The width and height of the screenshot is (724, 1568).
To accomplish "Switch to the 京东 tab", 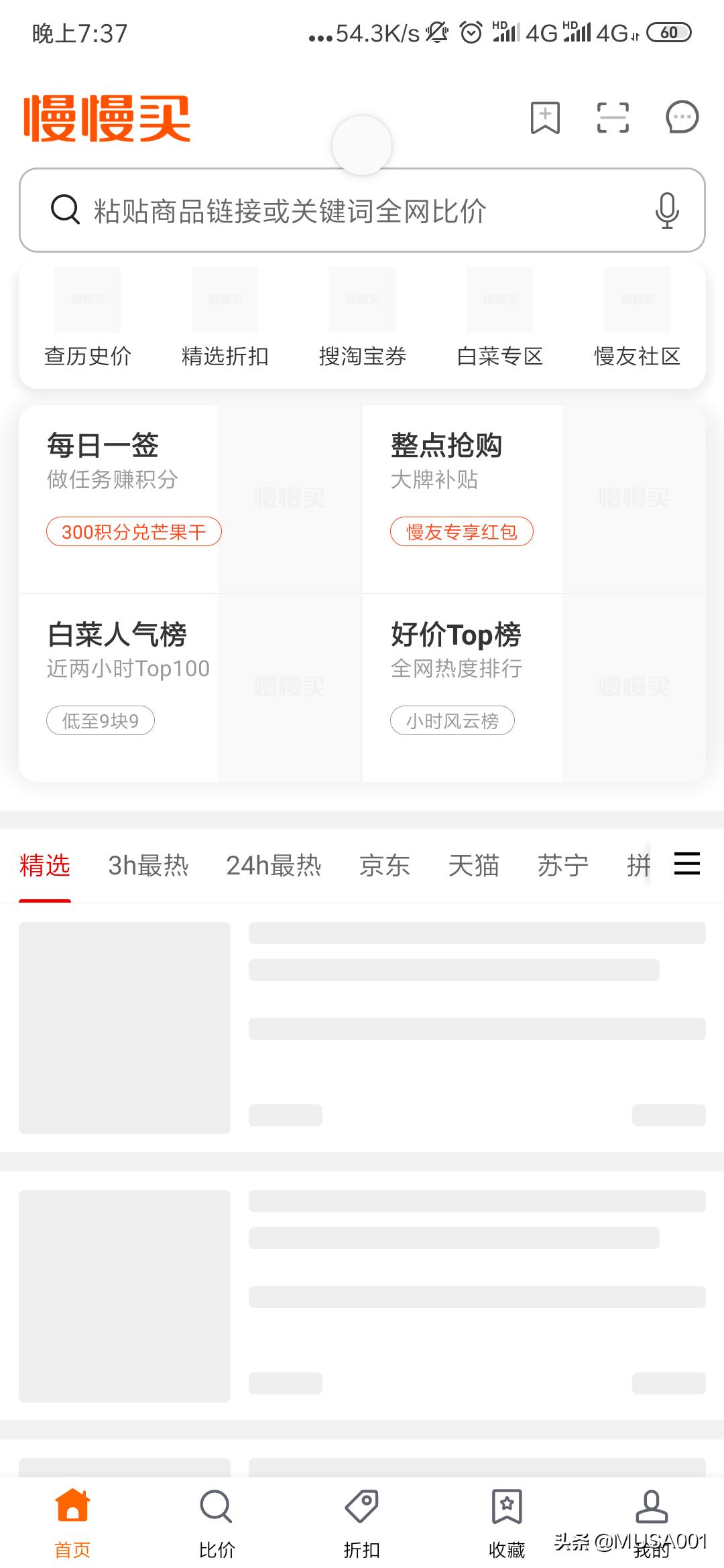I will pos(385,865).
